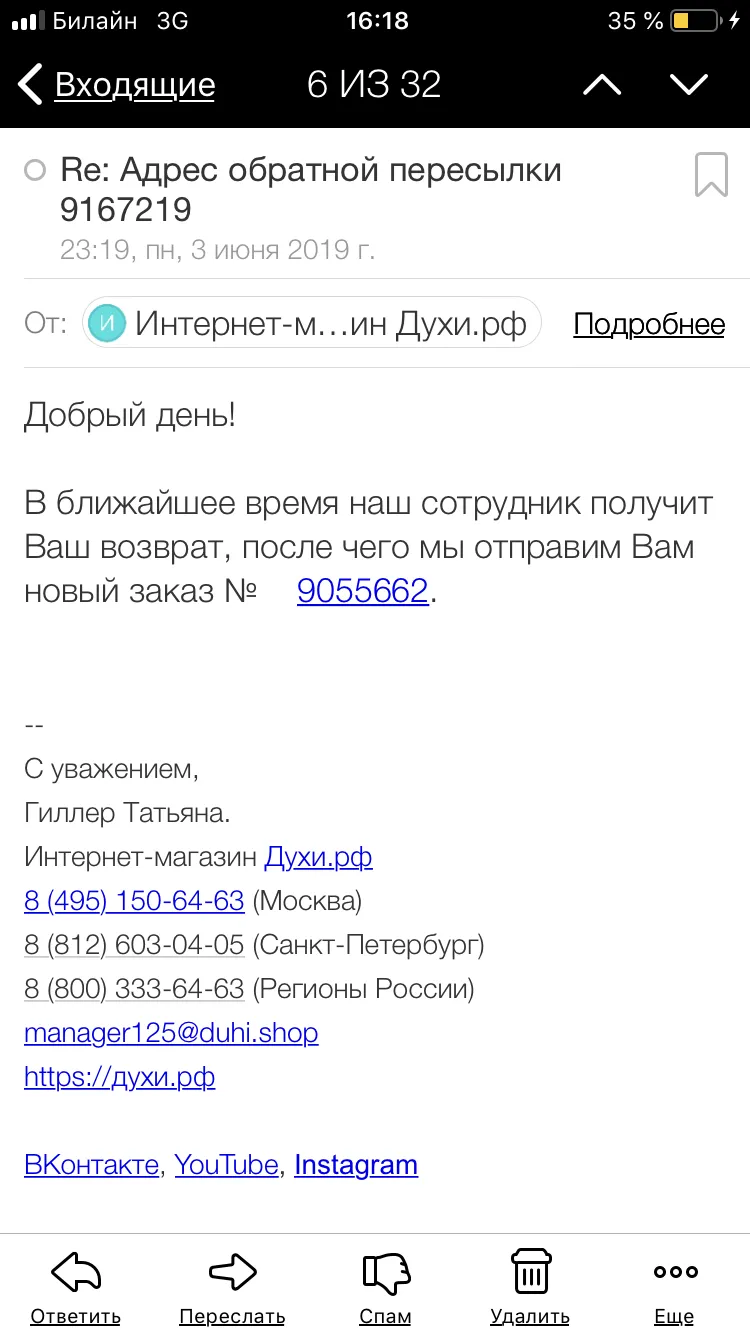Reply with the Ответить button
Viewport: 750px width, 1334px height.
75,1287
